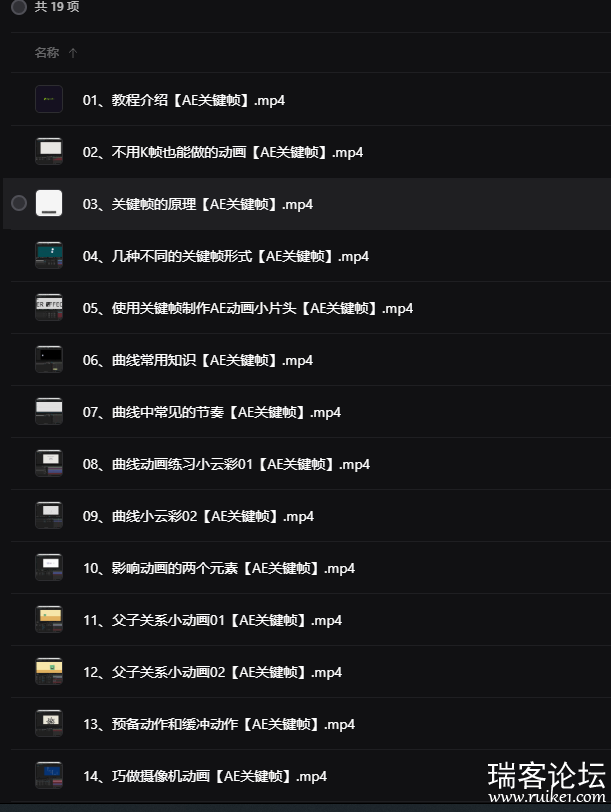Open 02、不用K帧也能做的动画 video

[x=222, y=152]
